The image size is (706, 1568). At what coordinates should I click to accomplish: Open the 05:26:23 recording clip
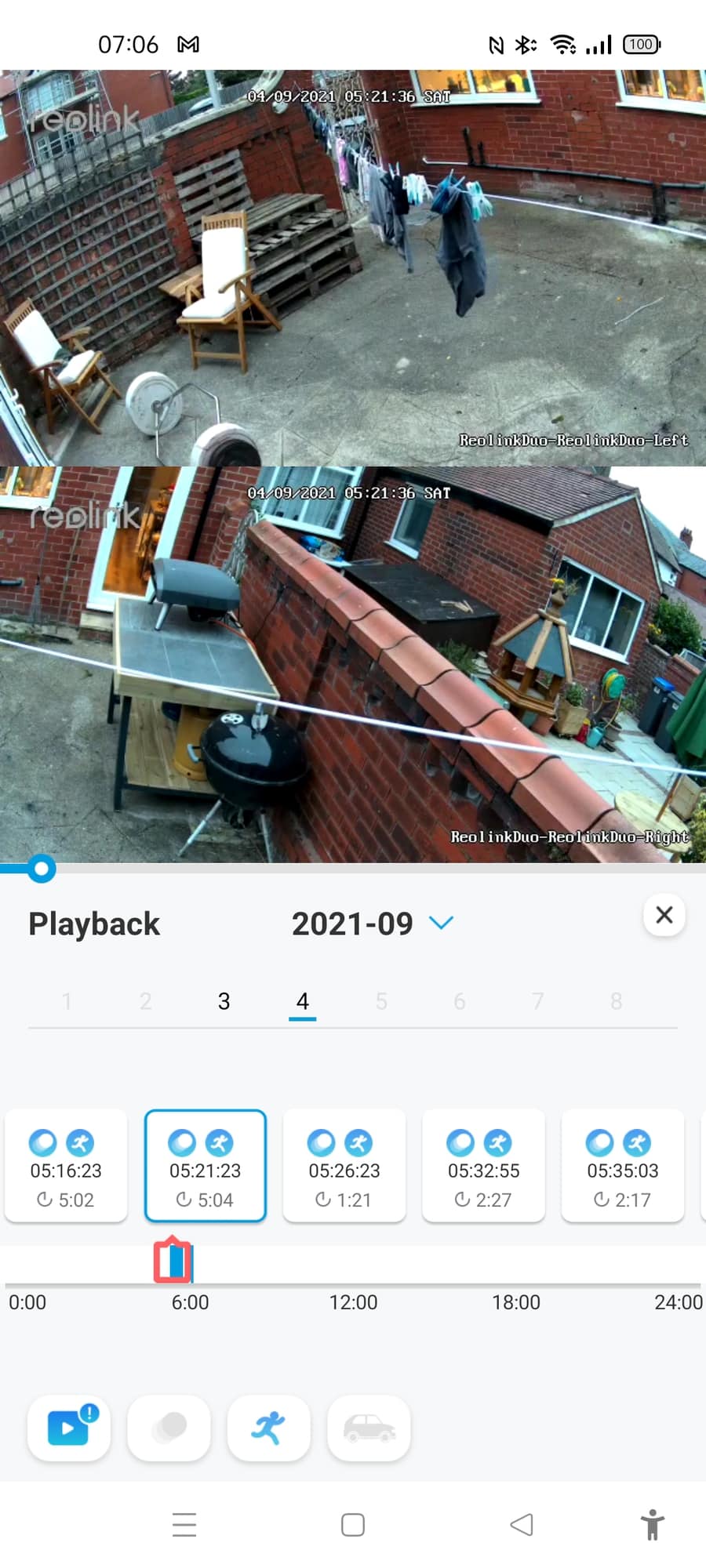(x=344, y=1166)
